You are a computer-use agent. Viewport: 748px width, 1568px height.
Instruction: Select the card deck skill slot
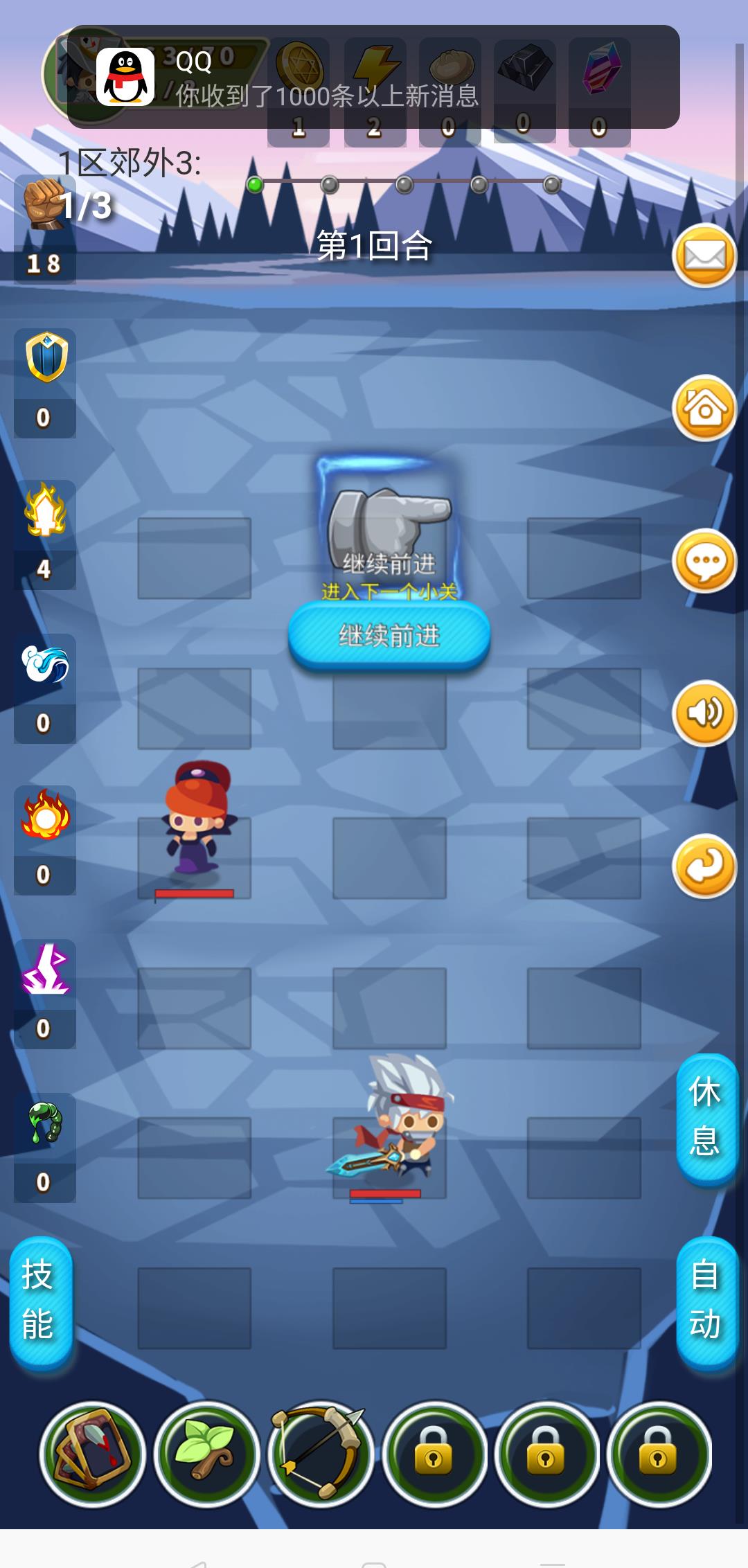pos(92,1453)
